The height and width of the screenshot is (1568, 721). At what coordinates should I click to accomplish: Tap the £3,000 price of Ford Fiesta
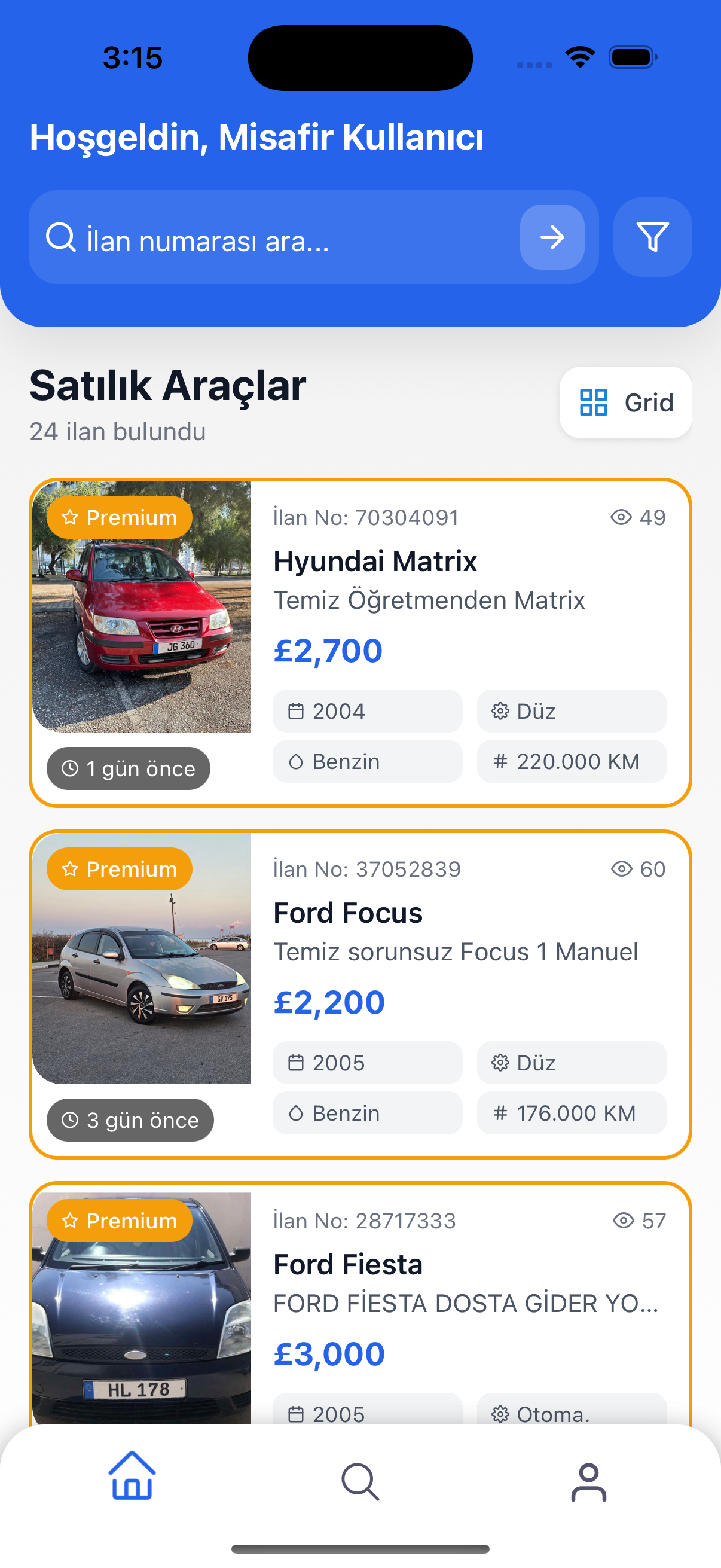(329, 1353)
